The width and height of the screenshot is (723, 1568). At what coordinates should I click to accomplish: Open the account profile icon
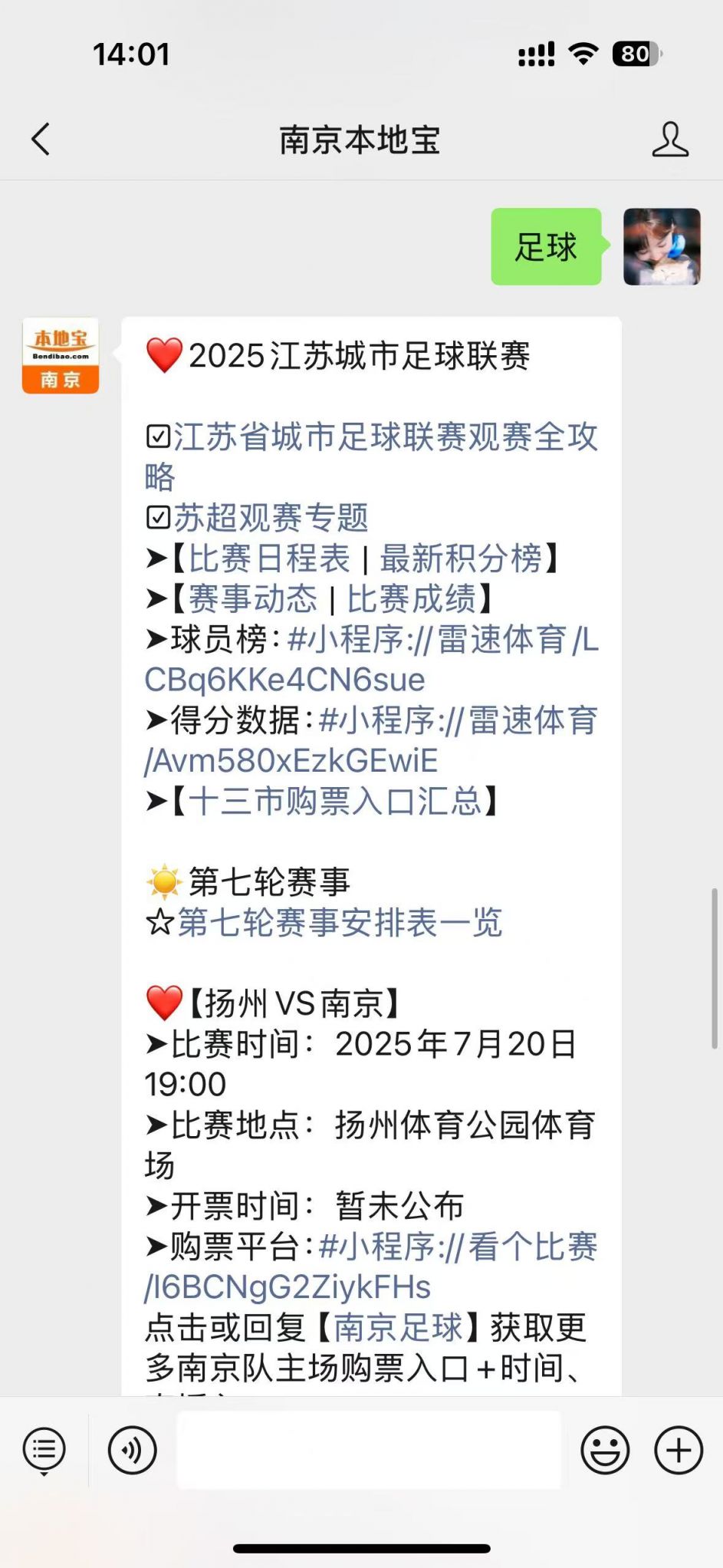coord(669,140)
